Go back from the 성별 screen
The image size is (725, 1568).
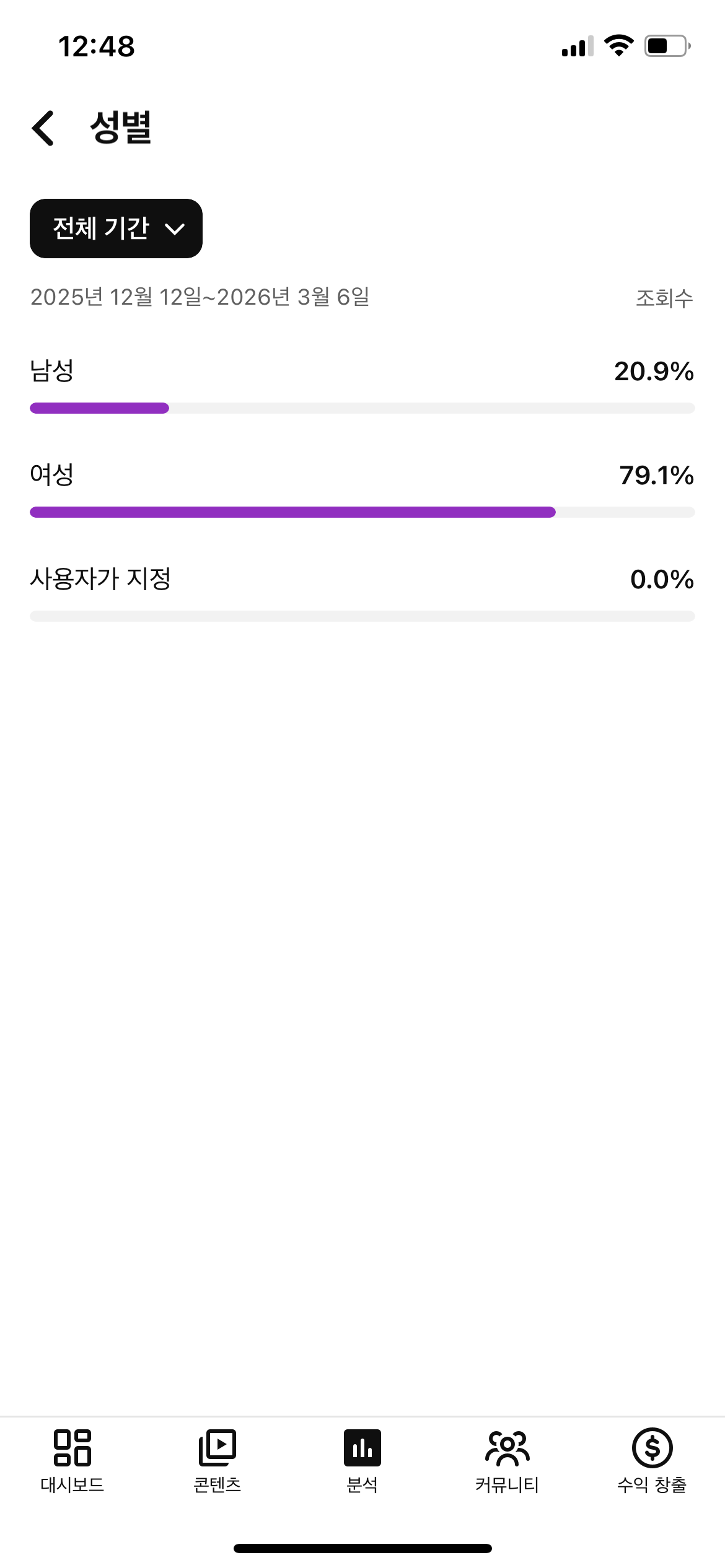pyautogui.click(x=43, y=128)
